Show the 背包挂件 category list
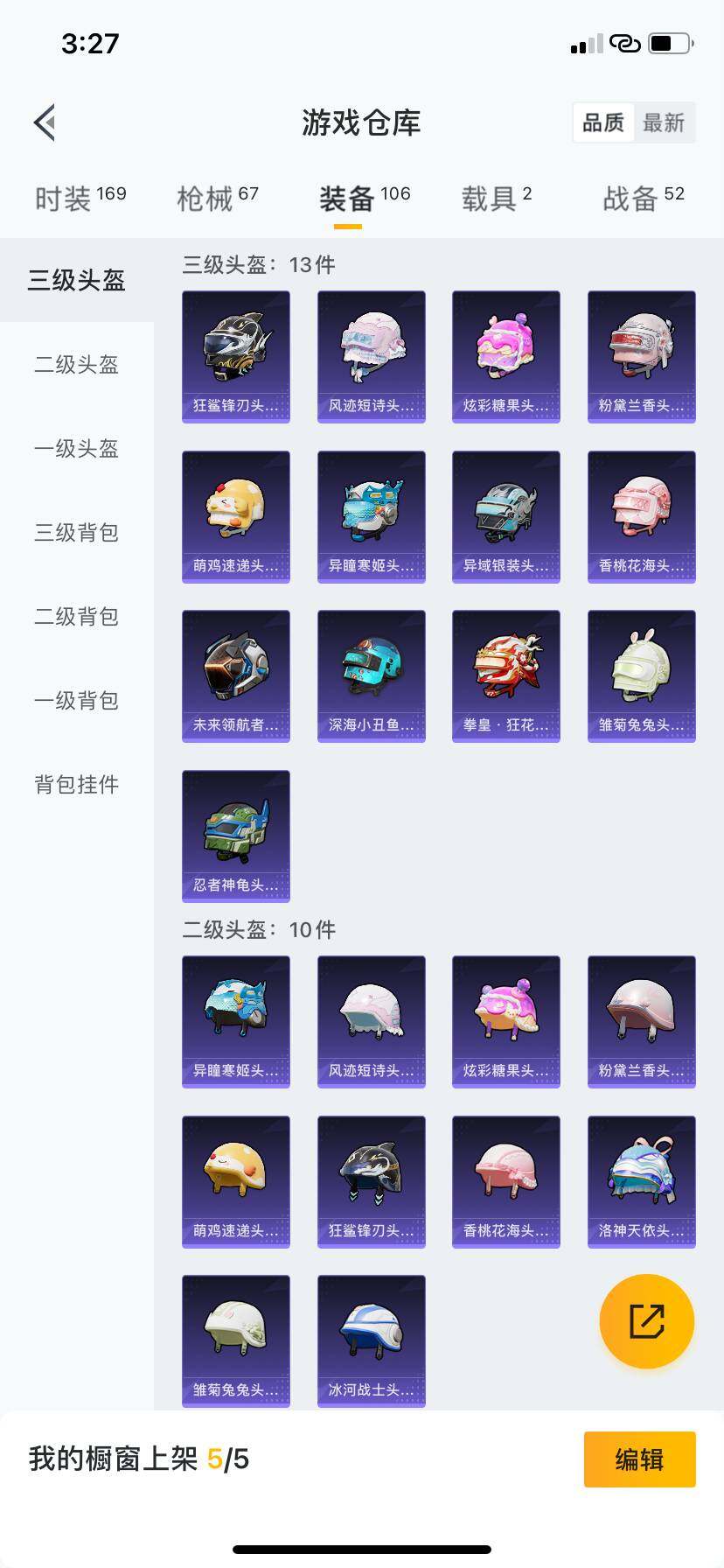 (75, 785)
